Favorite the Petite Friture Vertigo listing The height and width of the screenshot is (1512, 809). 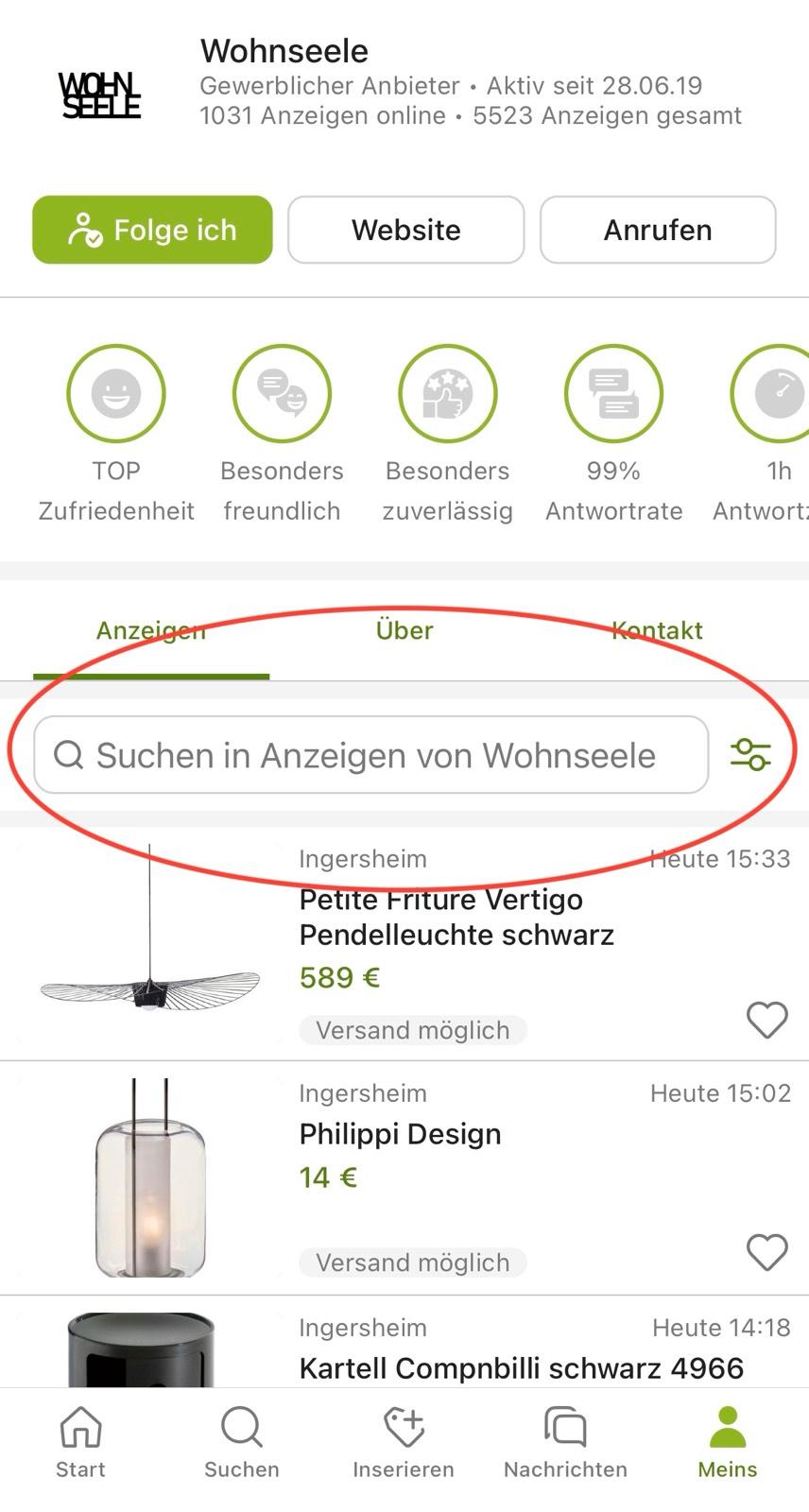pos(766,1020)
